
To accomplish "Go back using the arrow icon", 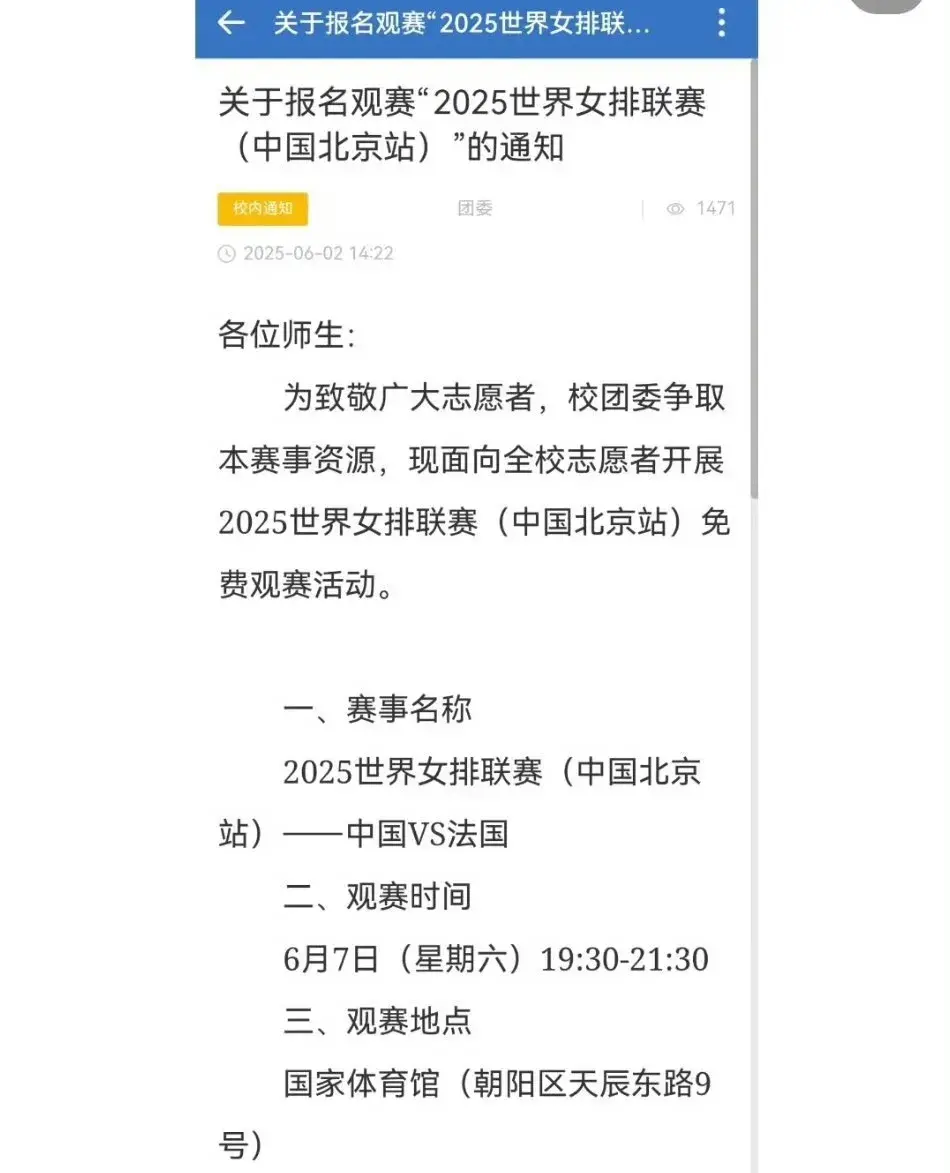I will point(231,23).
